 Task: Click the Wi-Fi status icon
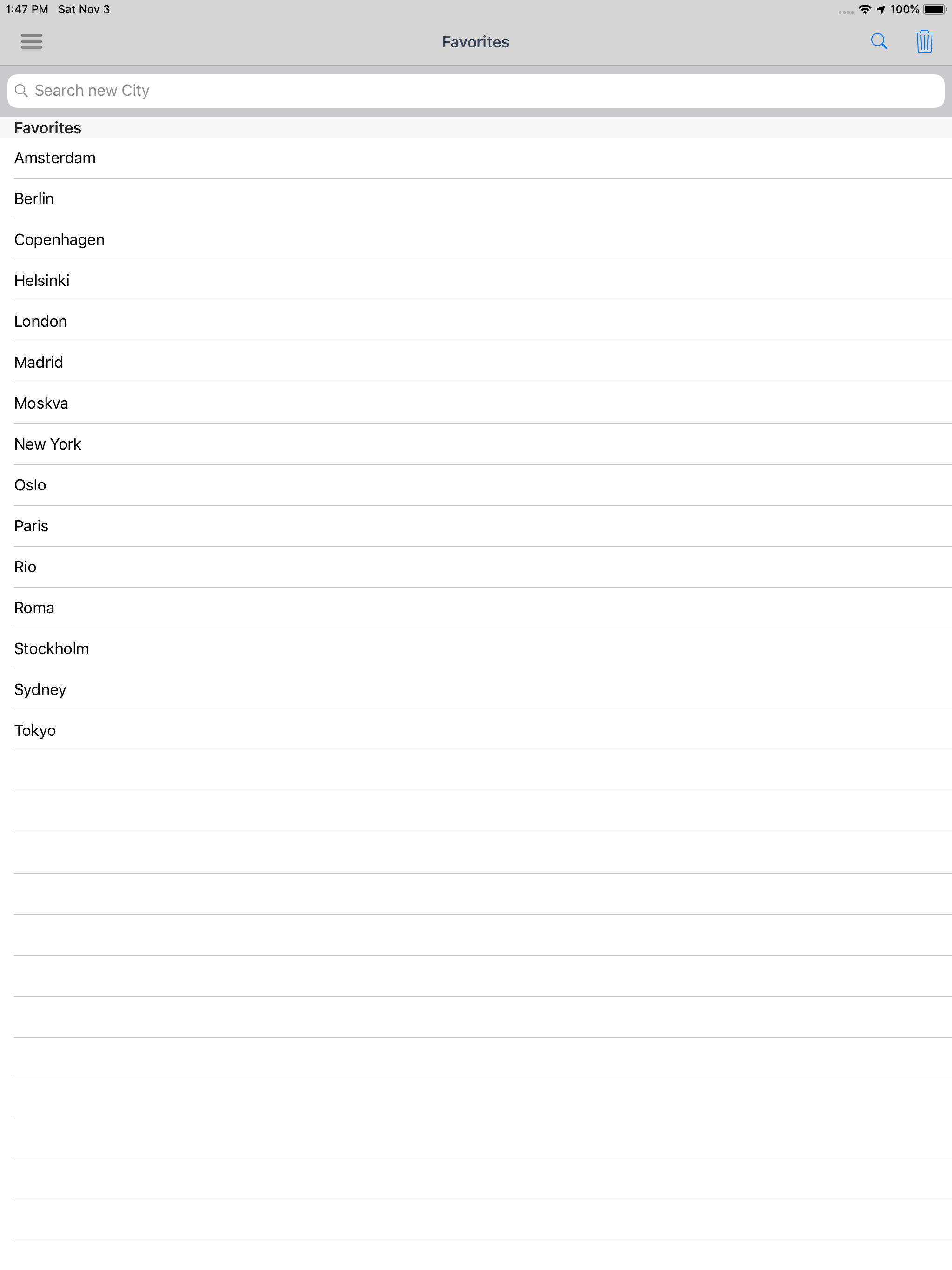tap(865, 9)
